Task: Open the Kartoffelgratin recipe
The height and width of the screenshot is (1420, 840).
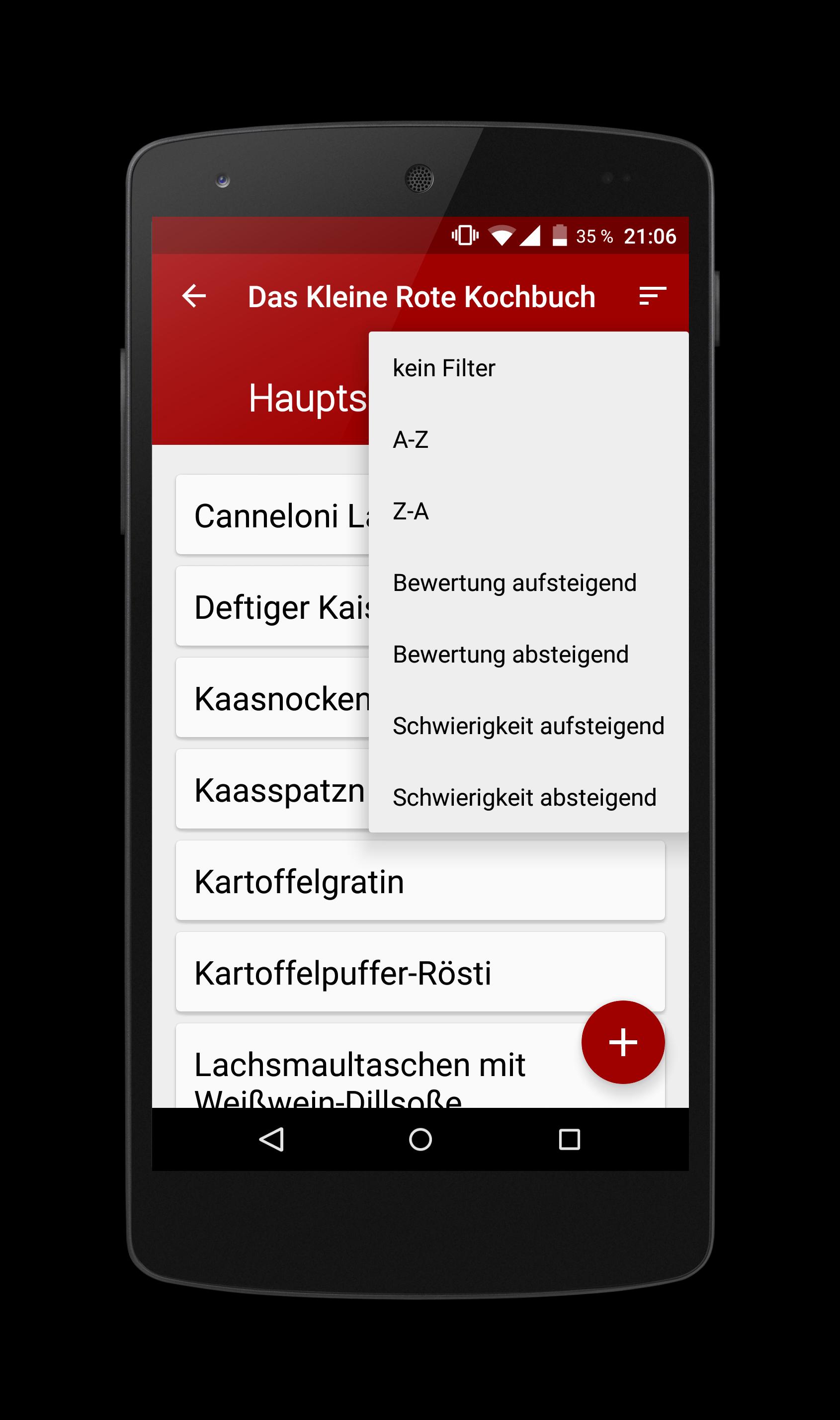Action: point(420,881)
